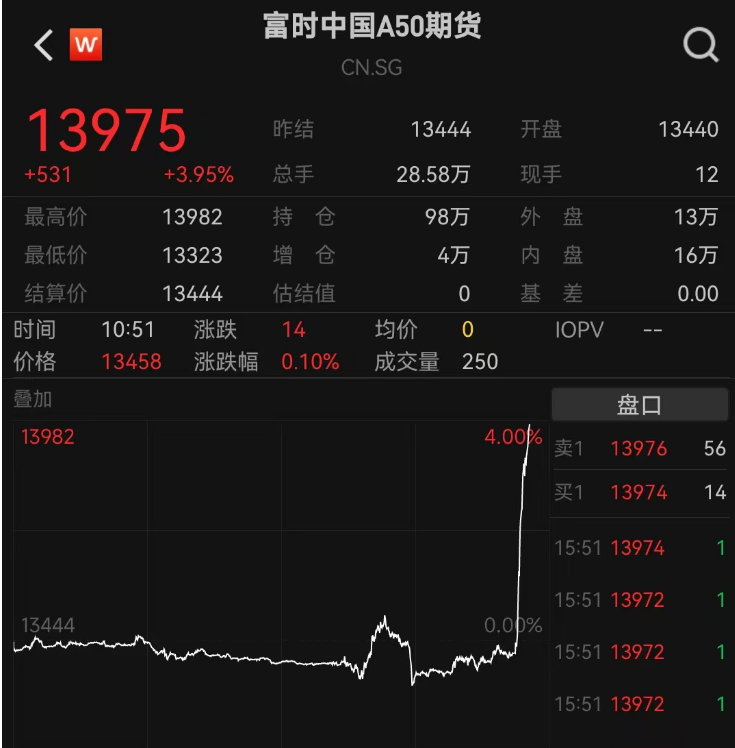Viewport: 735px width, 748px height.
Task: Open search with the magnifier icon
Action: [x=700, y=45]
